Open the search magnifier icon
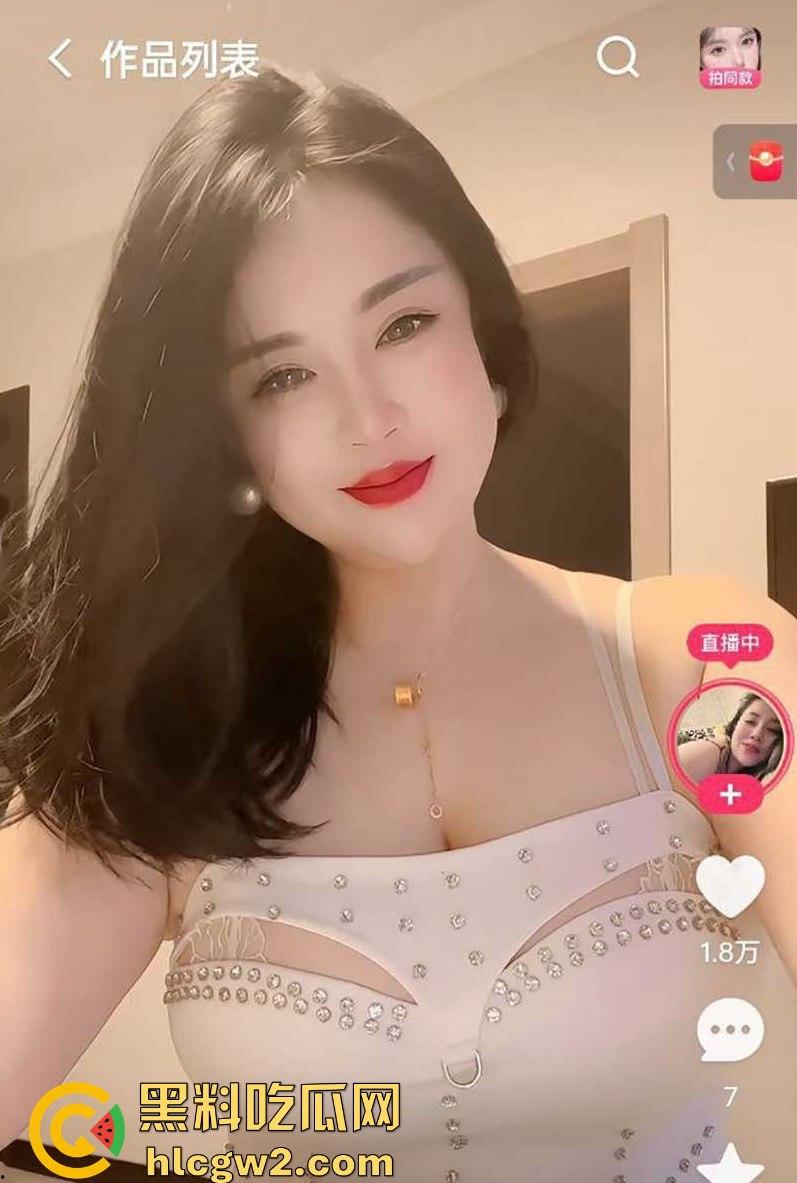The height and width of the screenshot is (1183, 797). tap(617, 58)
